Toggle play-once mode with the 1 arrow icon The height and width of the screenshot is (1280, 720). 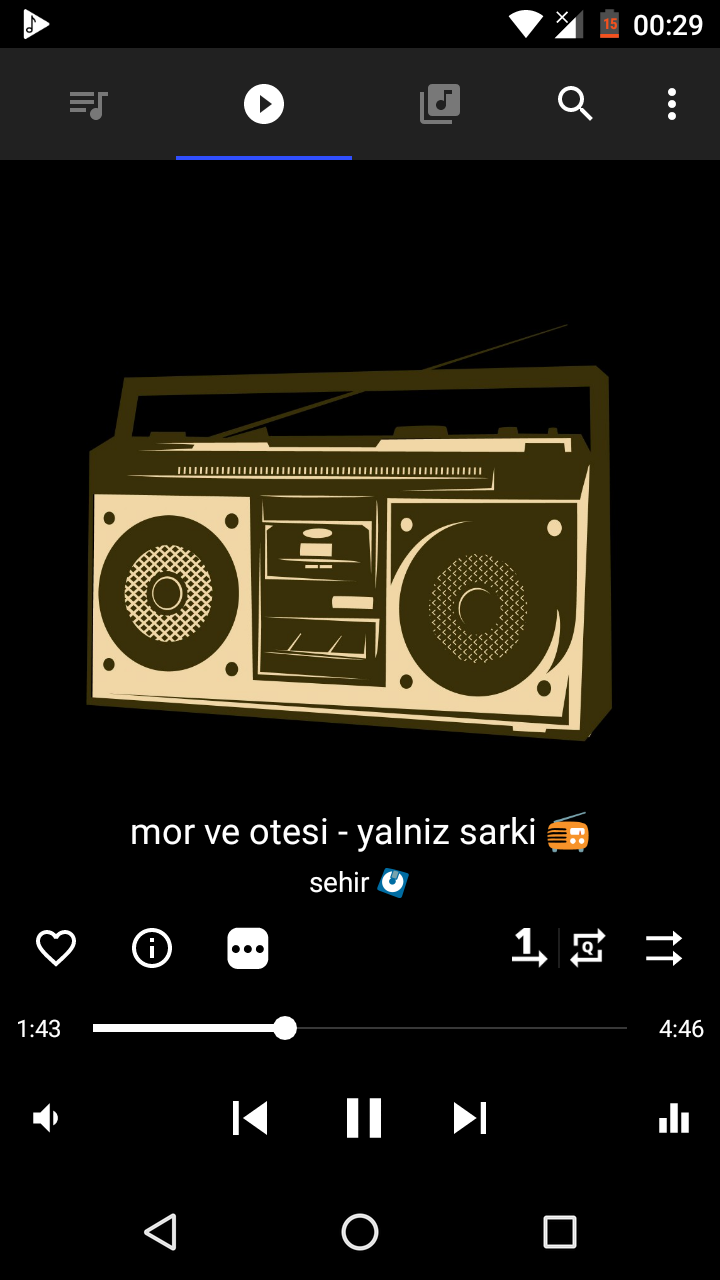point(528,948)
